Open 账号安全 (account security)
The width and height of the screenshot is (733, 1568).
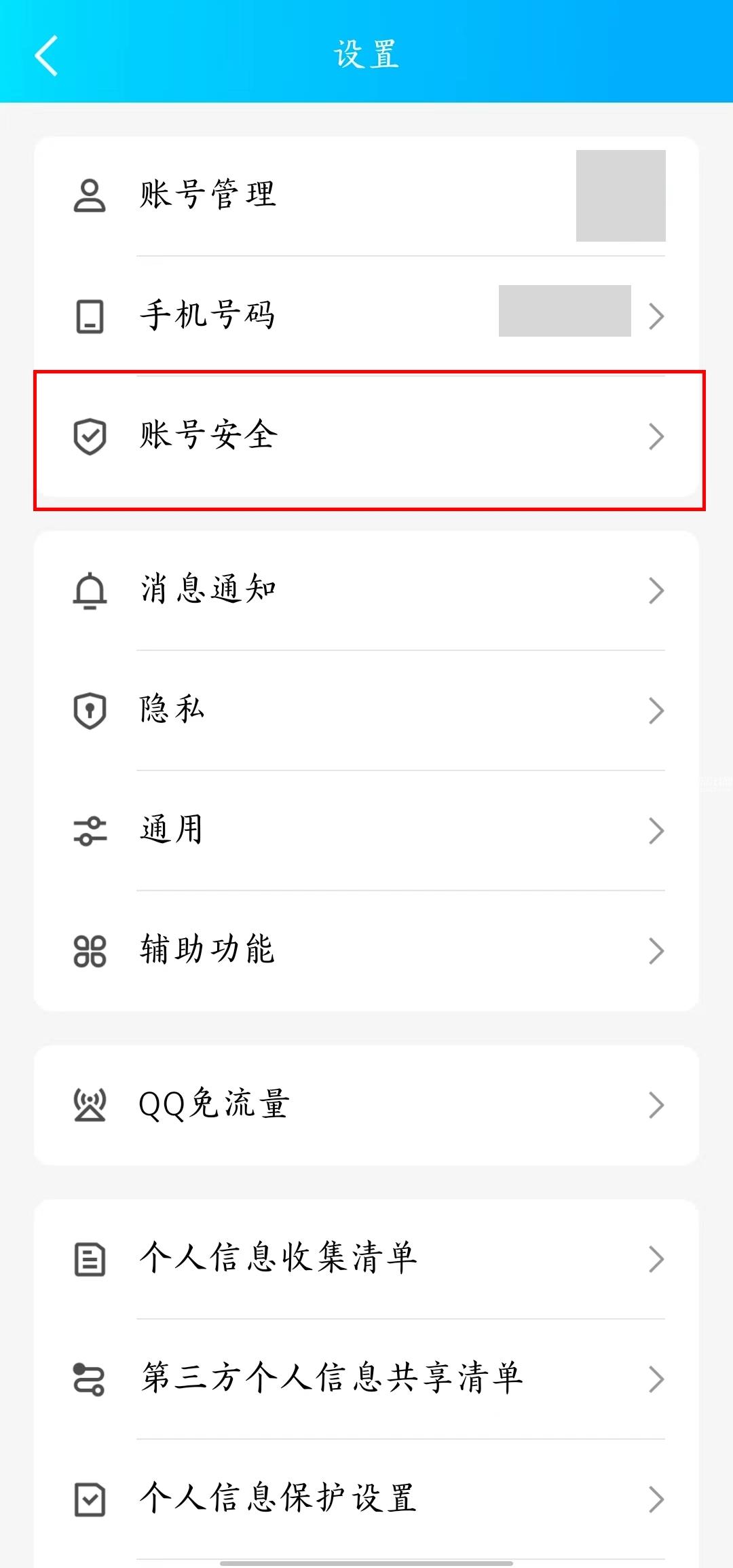pyautogui.click(x=366, y=436)
